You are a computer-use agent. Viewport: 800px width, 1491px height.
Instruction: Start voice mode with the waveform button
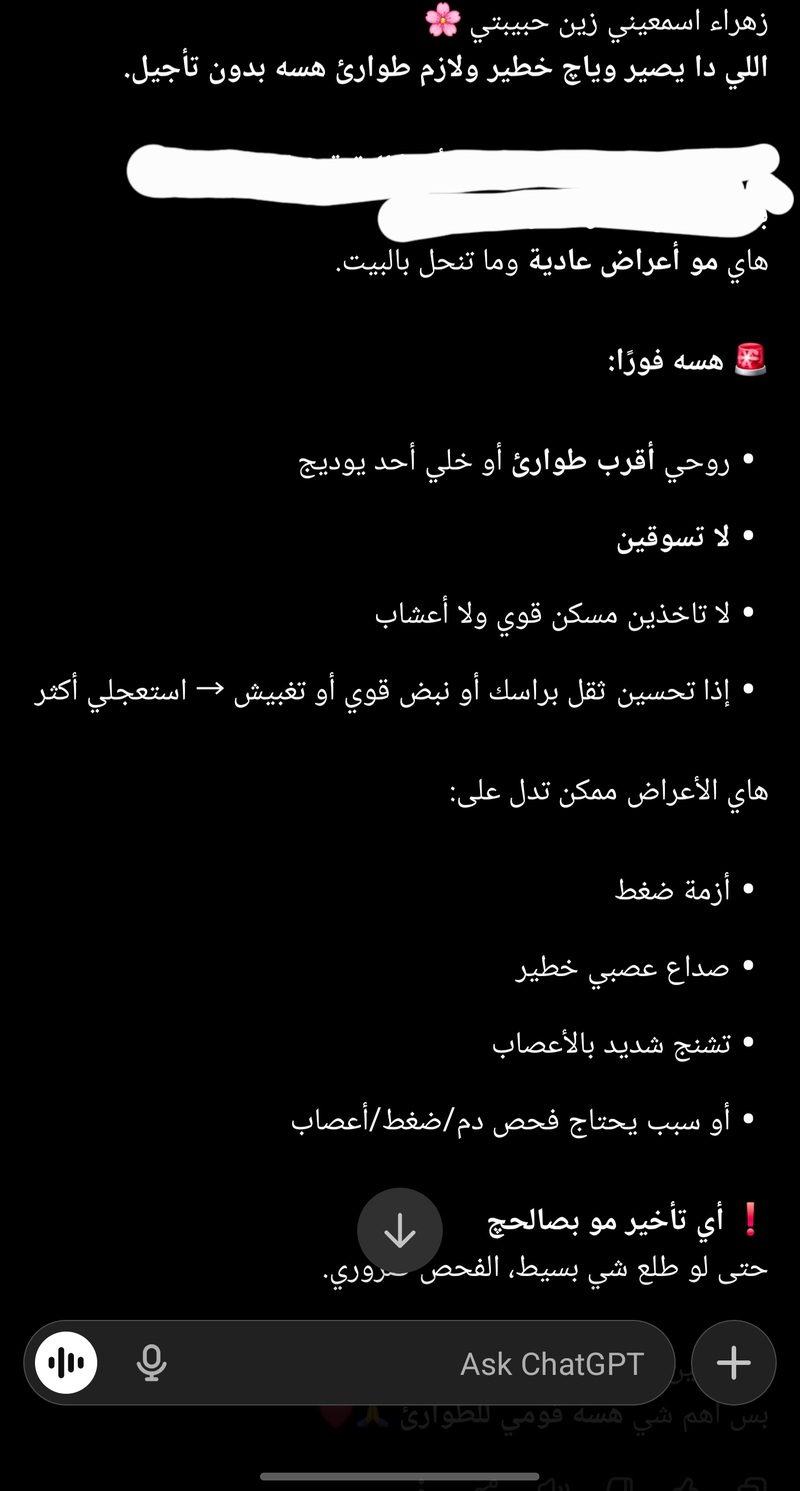tap(66, 1363)
